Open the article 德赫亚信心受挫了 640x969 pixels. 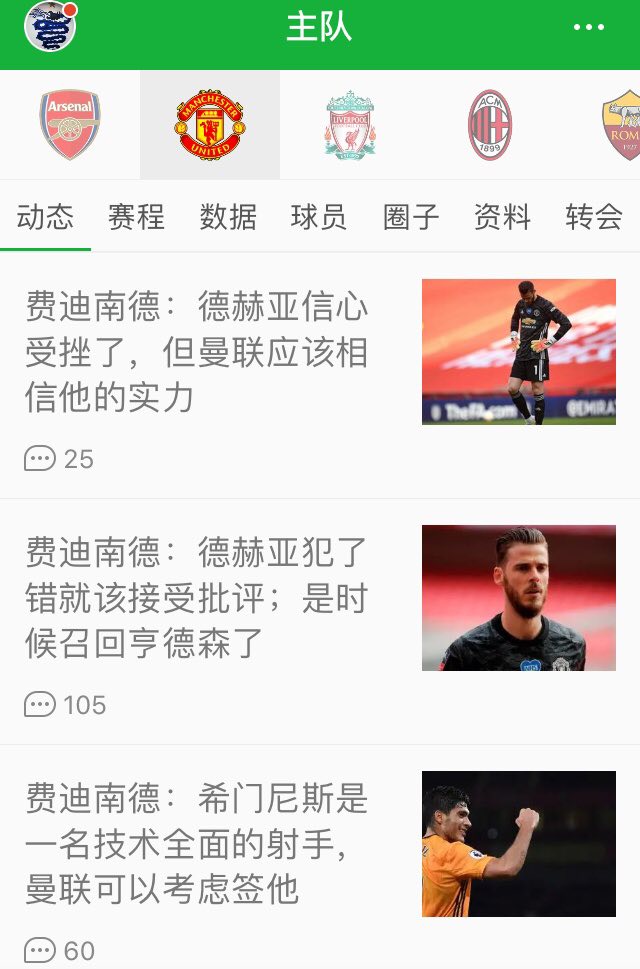pos(197,352)
